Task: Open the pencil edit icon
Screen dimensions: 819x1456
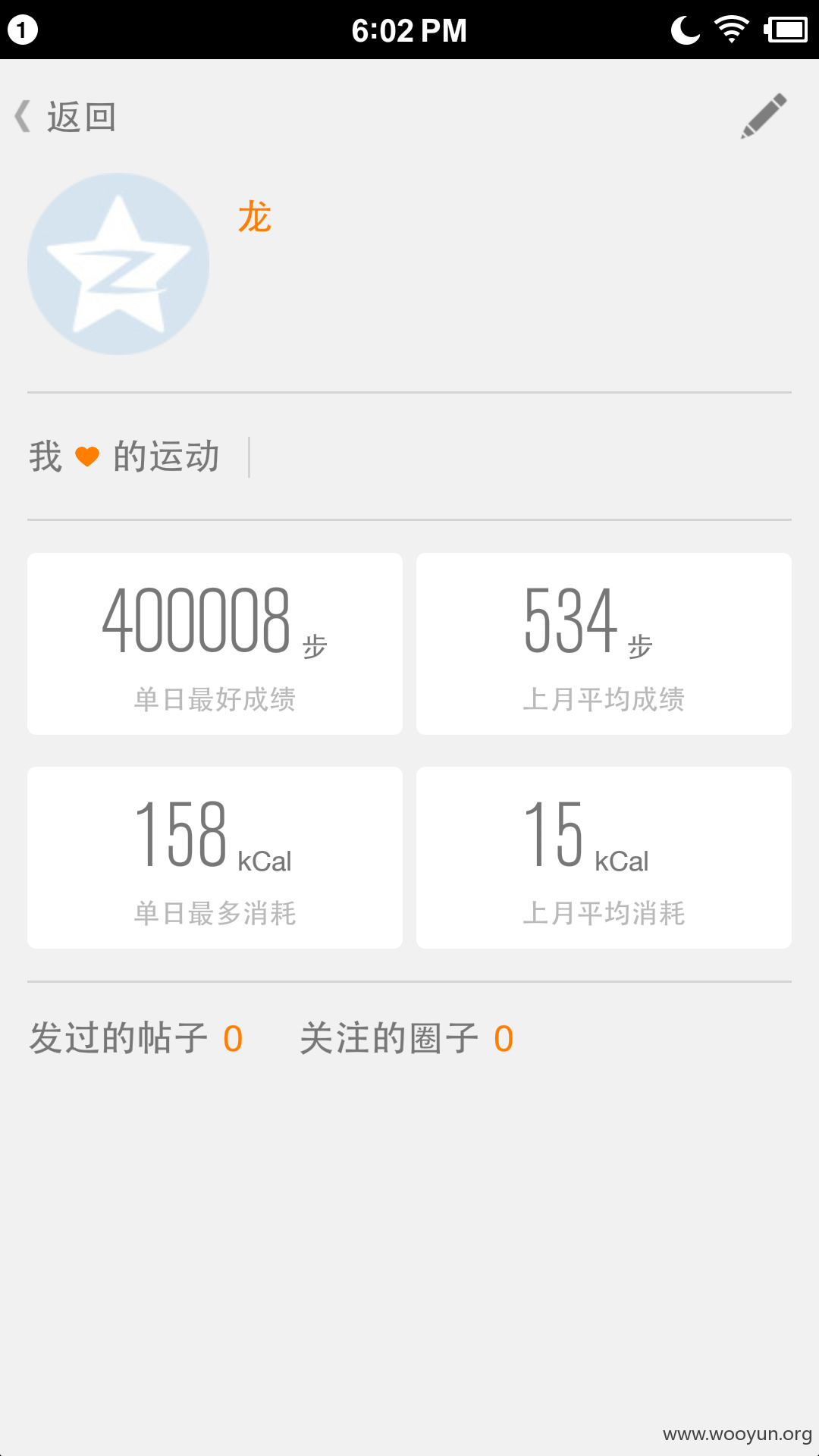Action: [764, 116]
